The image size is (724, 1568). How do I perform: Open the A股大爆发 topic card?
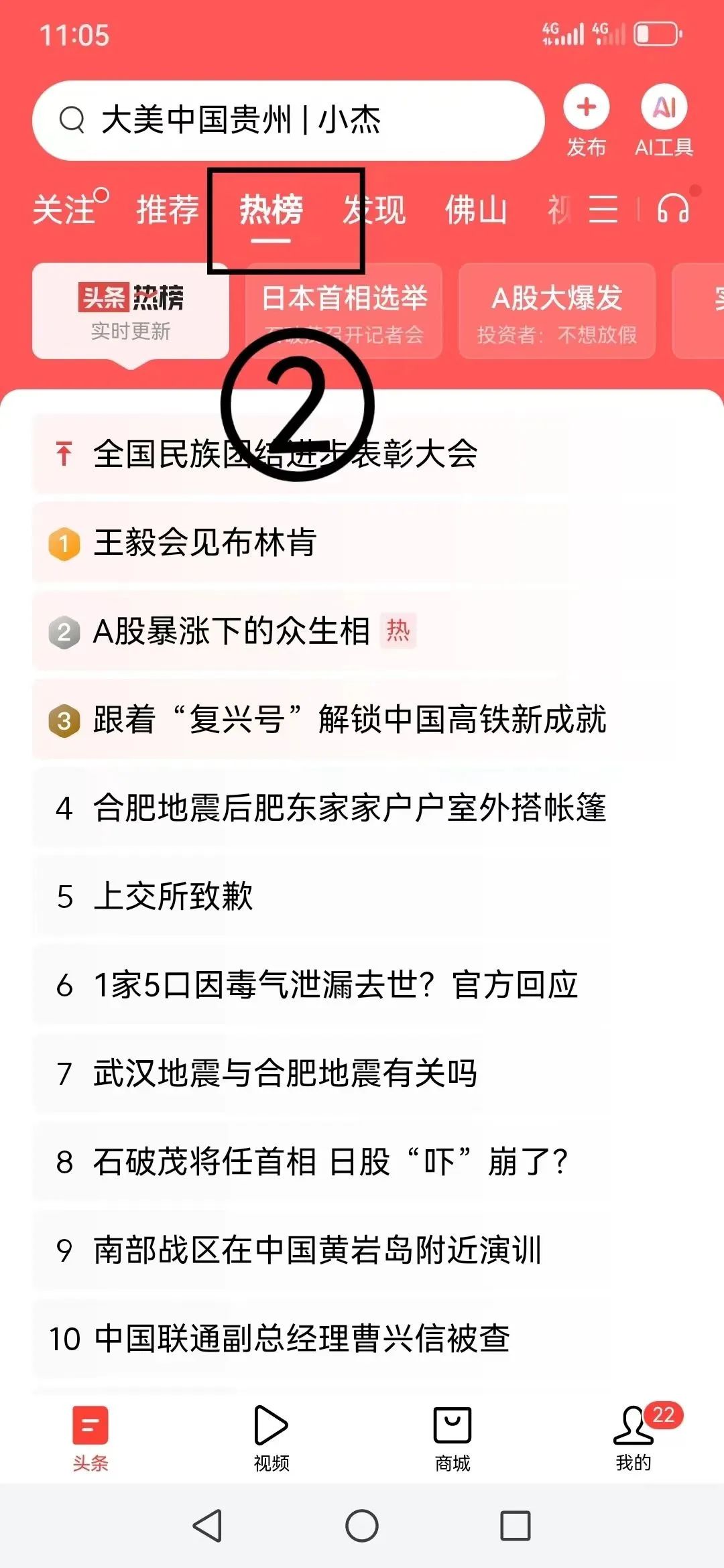coord(556,311)
